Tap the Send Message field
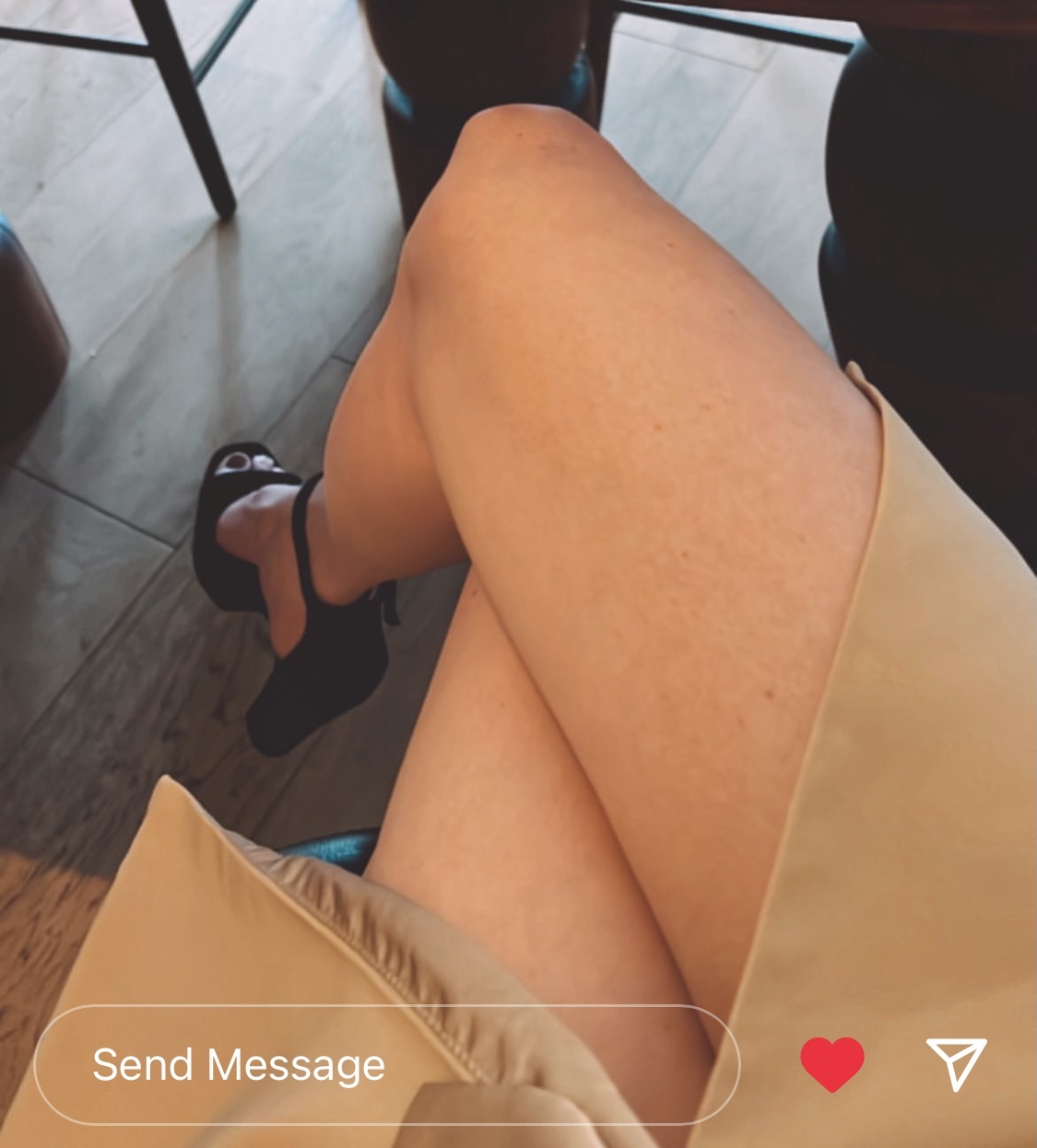The width and height of the screenshot is (1037, 1148). pyautogui.click(x=387, y=1065)
